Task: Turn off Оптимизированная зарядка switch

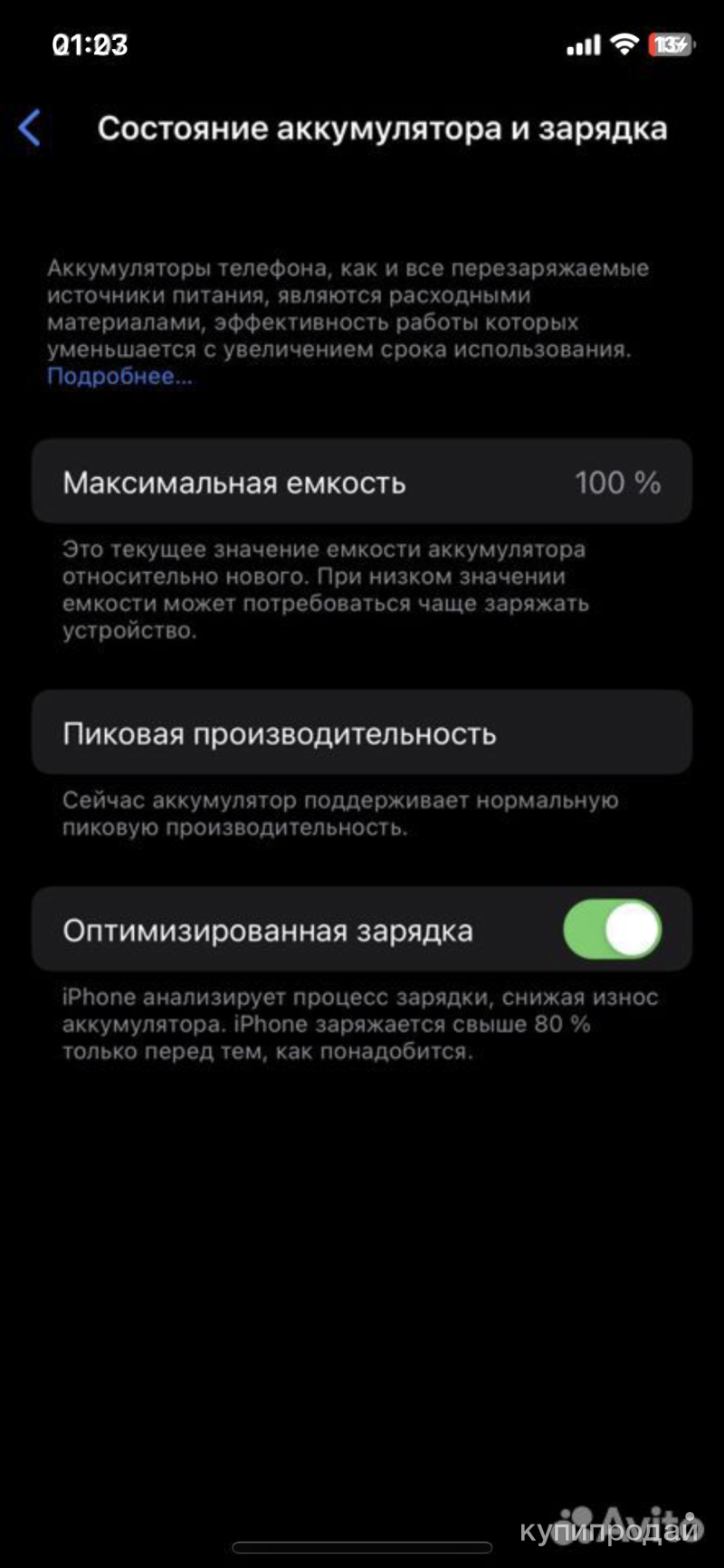Action: coord(613,930)
